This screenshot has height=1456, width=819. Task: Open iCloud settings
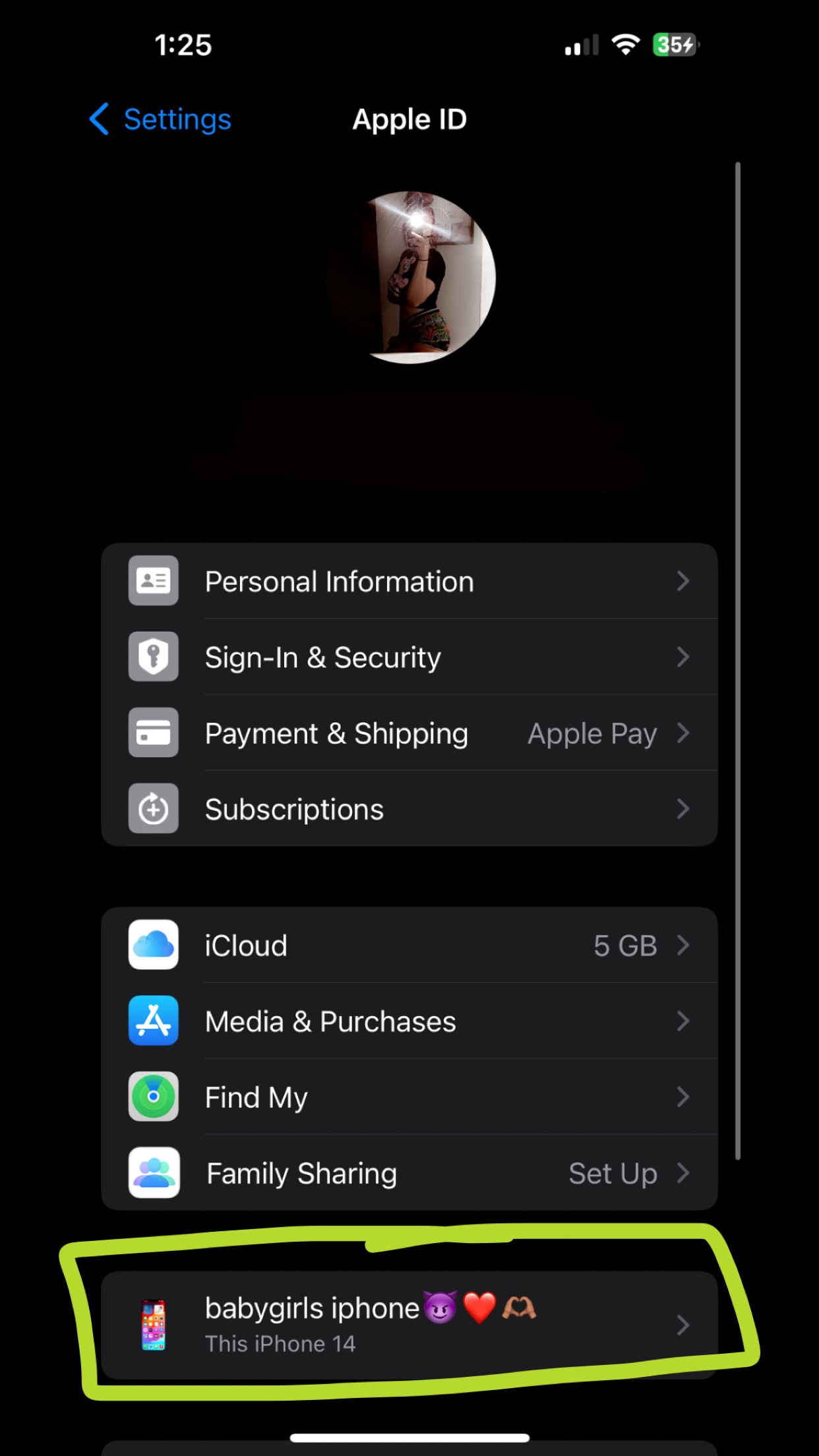[x=409, y=945]
